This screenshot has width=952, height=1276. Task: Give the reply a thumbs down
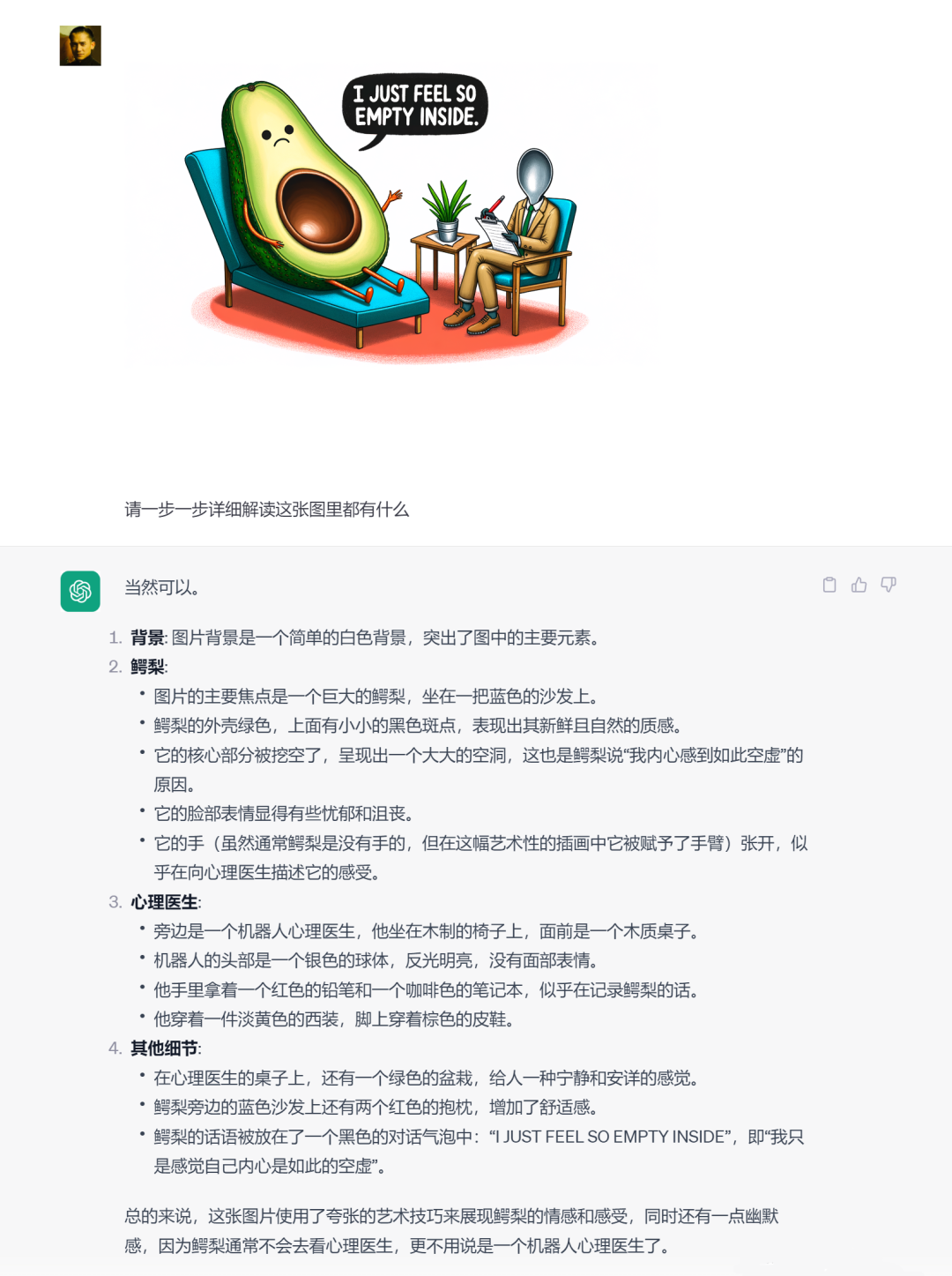(889, 585)
